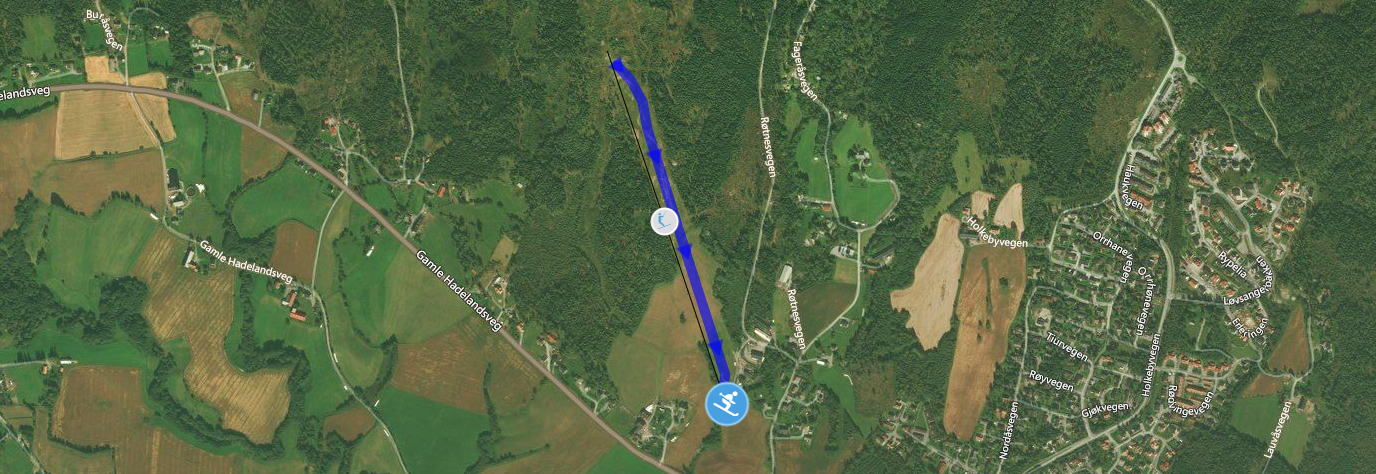The width and height of the screenshot is (1376, 474).
Task: Select the white ski lift marker
Action: click(x=664, y=221)
